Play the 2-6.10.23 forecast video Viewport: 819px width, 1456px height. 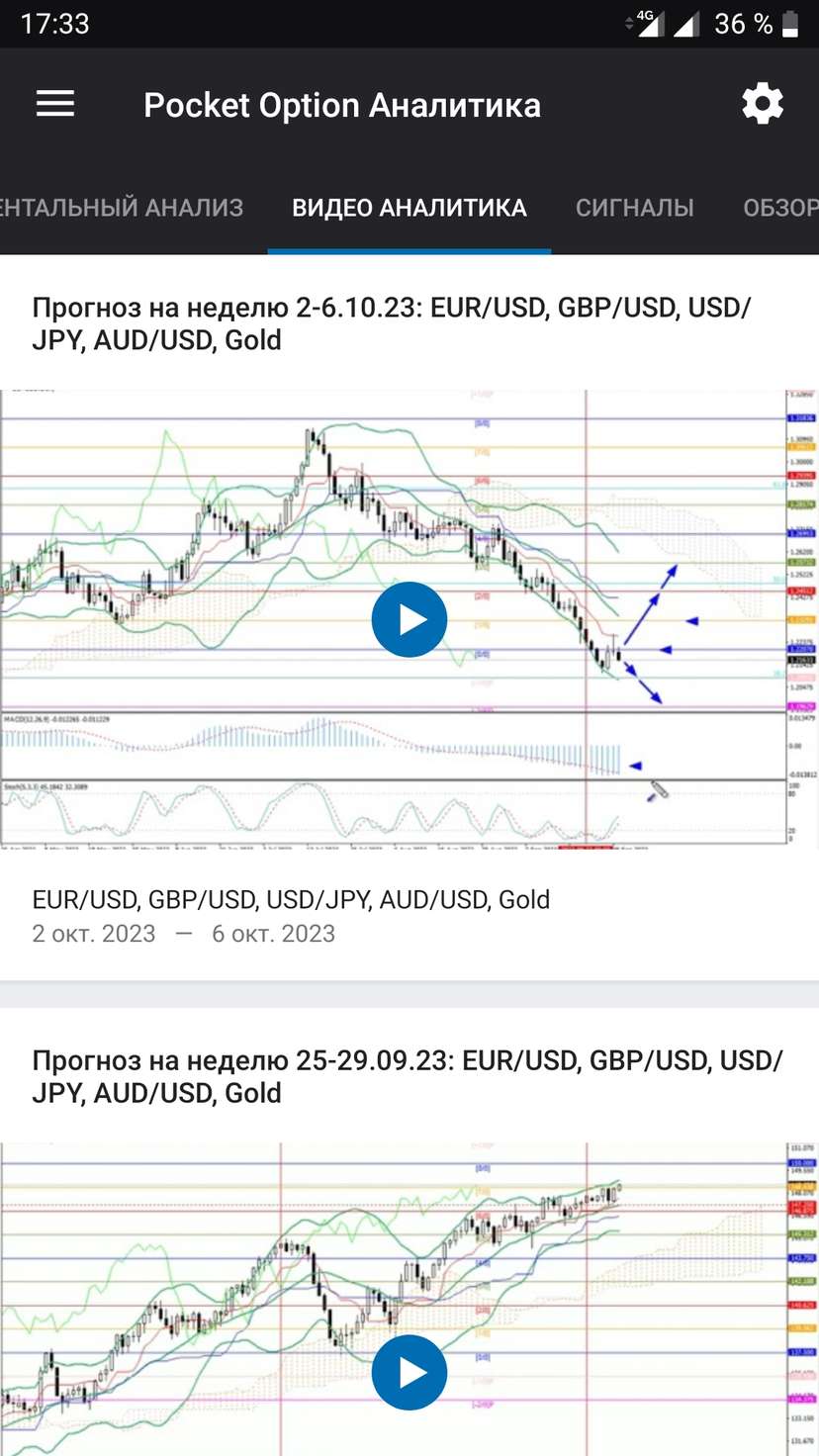409,620
